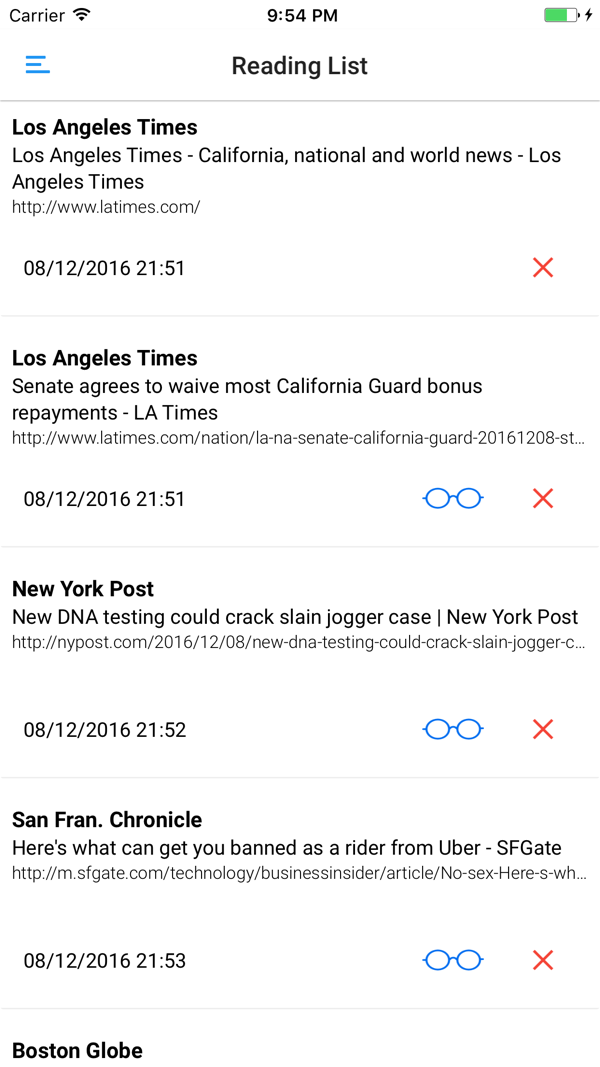Delete the New York Post jogger article

[x=543, y=729]
